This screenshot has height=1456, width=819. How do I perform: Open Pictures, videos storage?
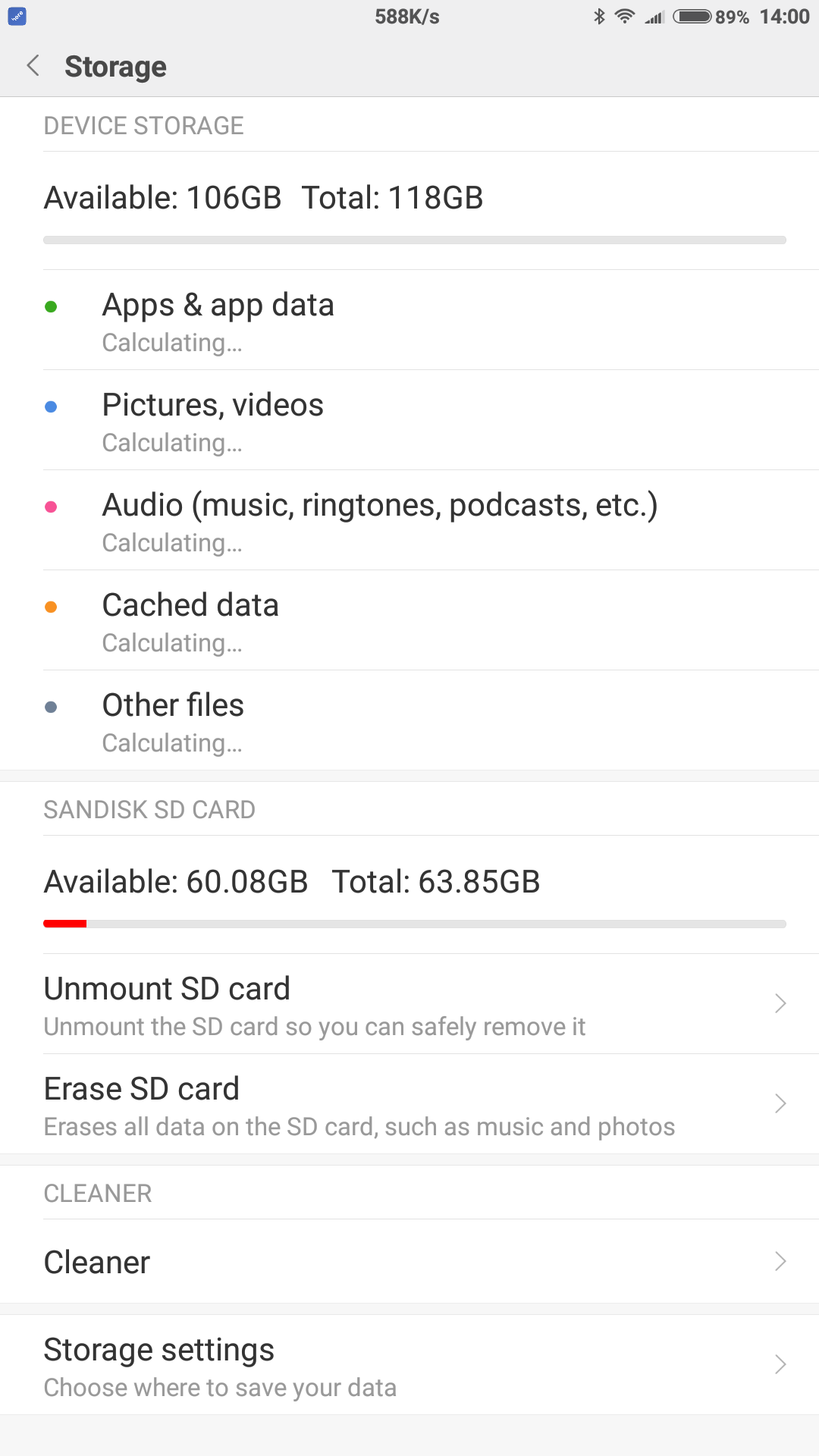409,421
